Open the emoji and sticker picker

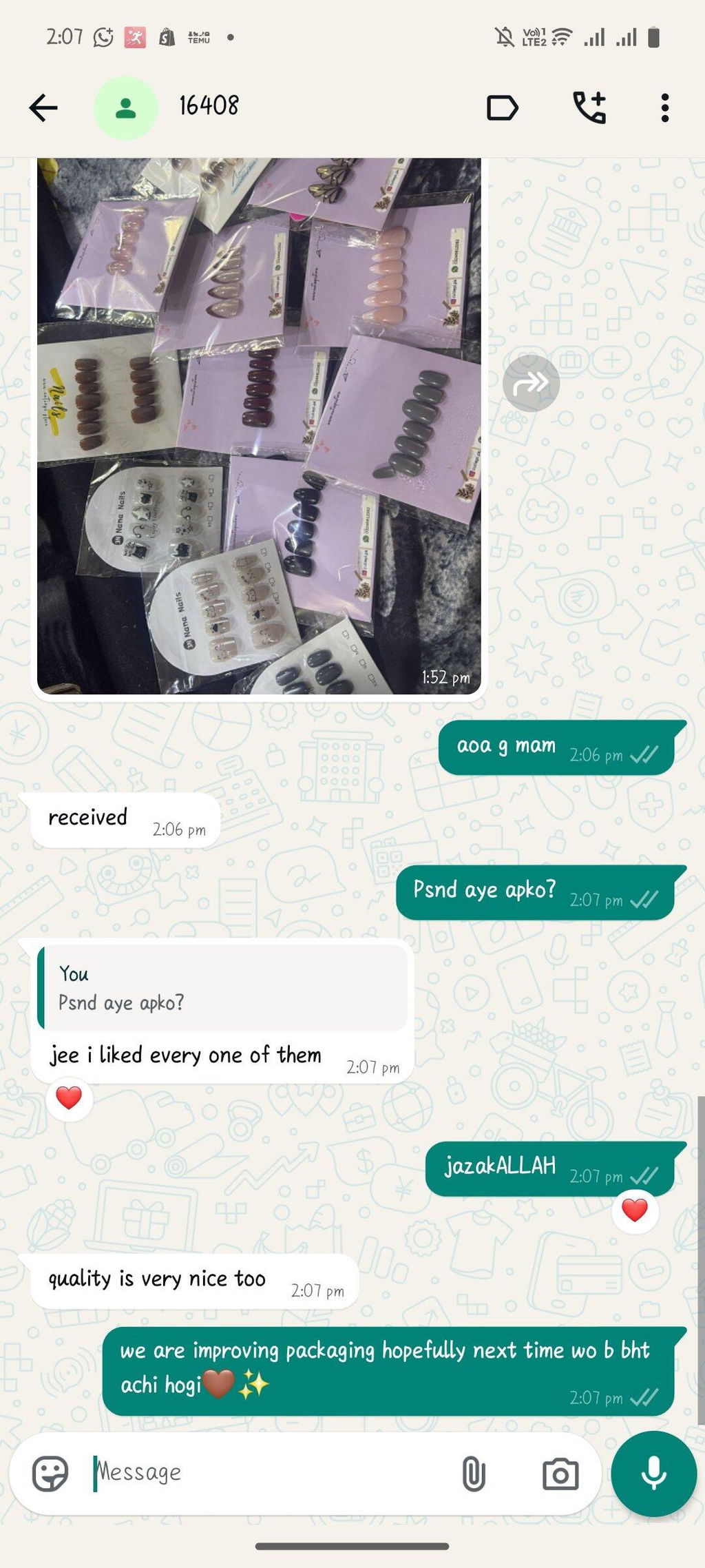50,1474
